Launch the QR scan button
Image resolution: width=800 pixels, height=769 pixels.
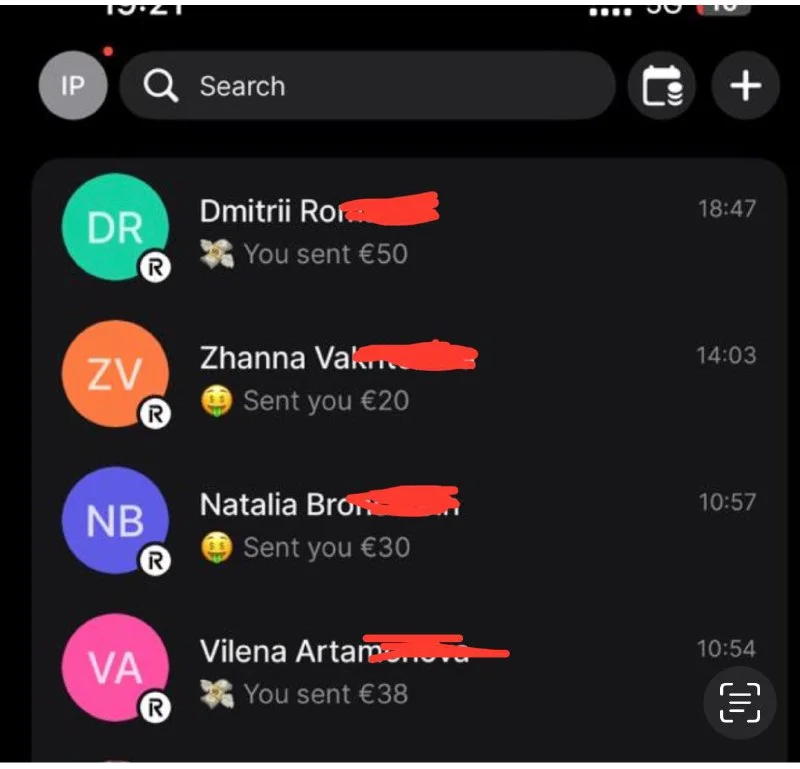tap(739, 702)
